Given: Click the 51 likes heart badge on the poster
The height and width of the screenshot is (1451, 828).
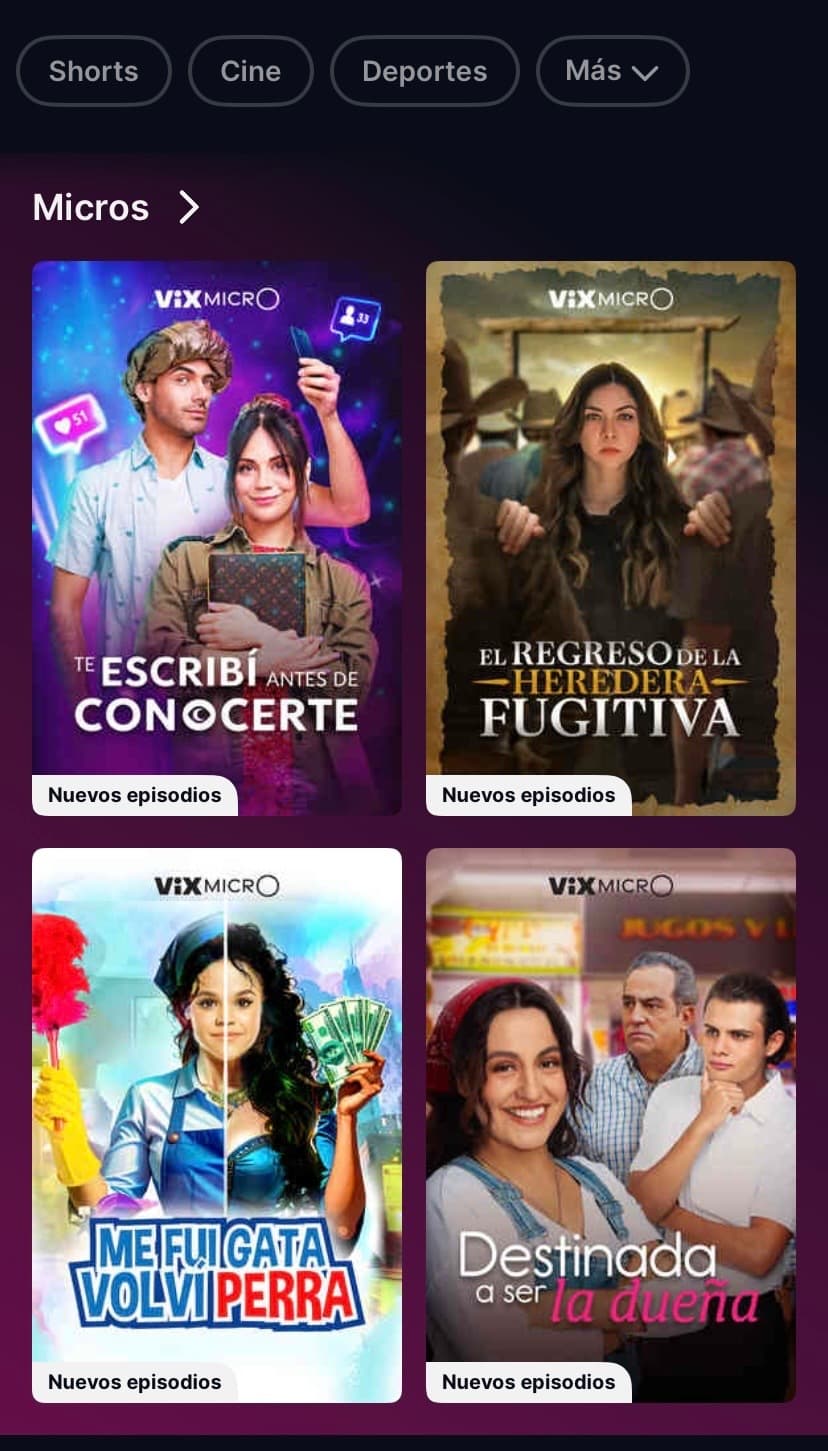Looking at the screenshot, I should (x=70, y=418).
